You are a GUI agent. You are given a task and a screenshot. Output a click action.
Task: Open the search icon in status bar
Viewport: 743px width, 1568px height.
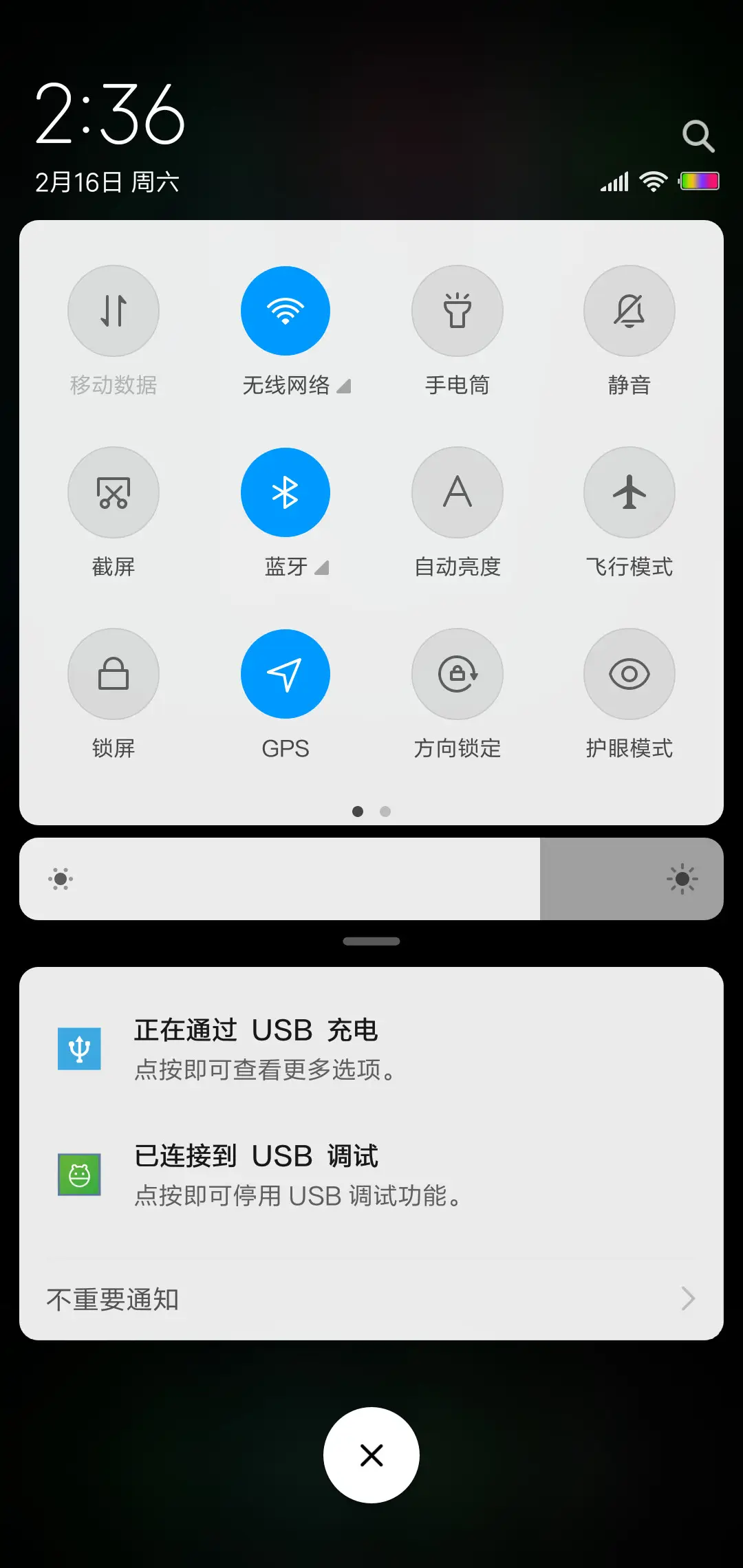pos(699,135)
